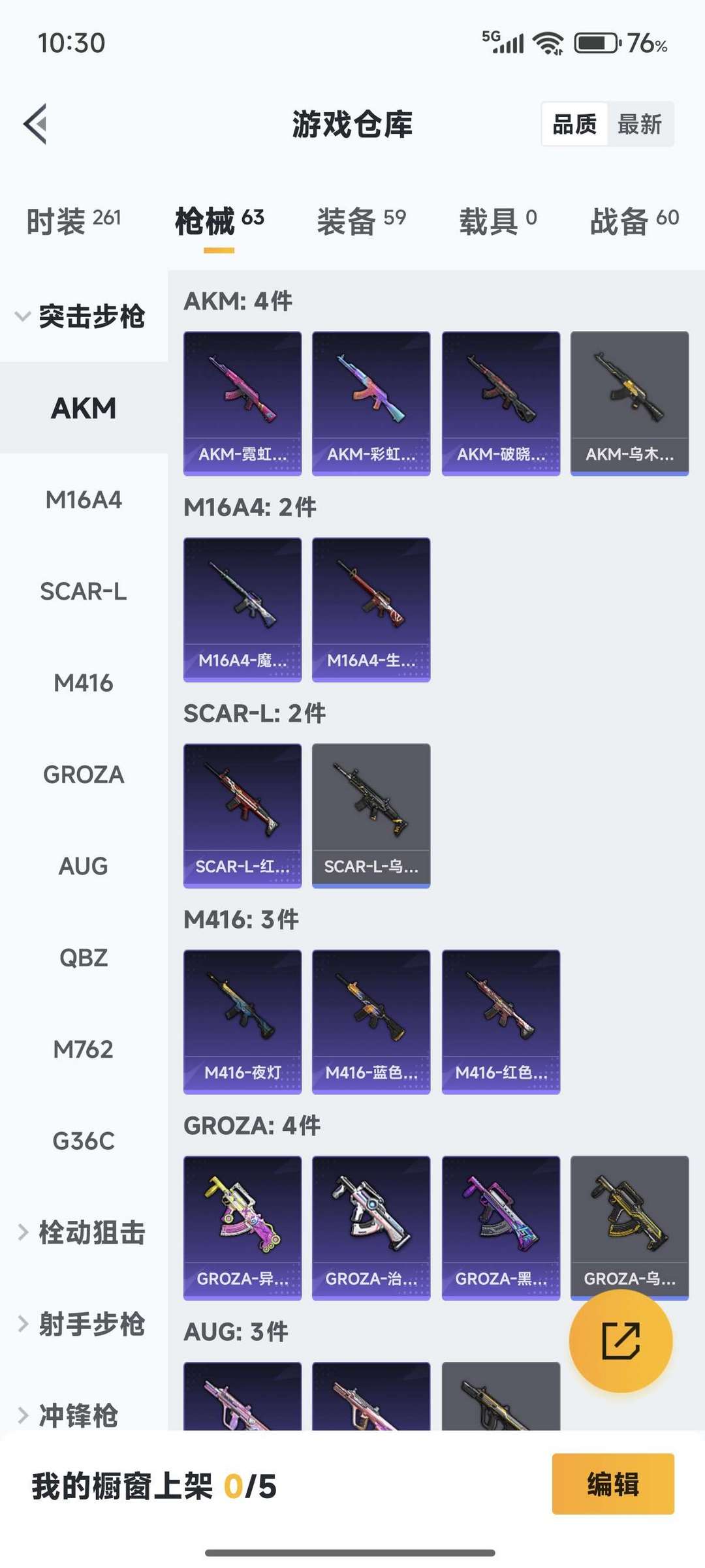Sort by 品质
705x1568 pixels.
(x=574, y=124)
